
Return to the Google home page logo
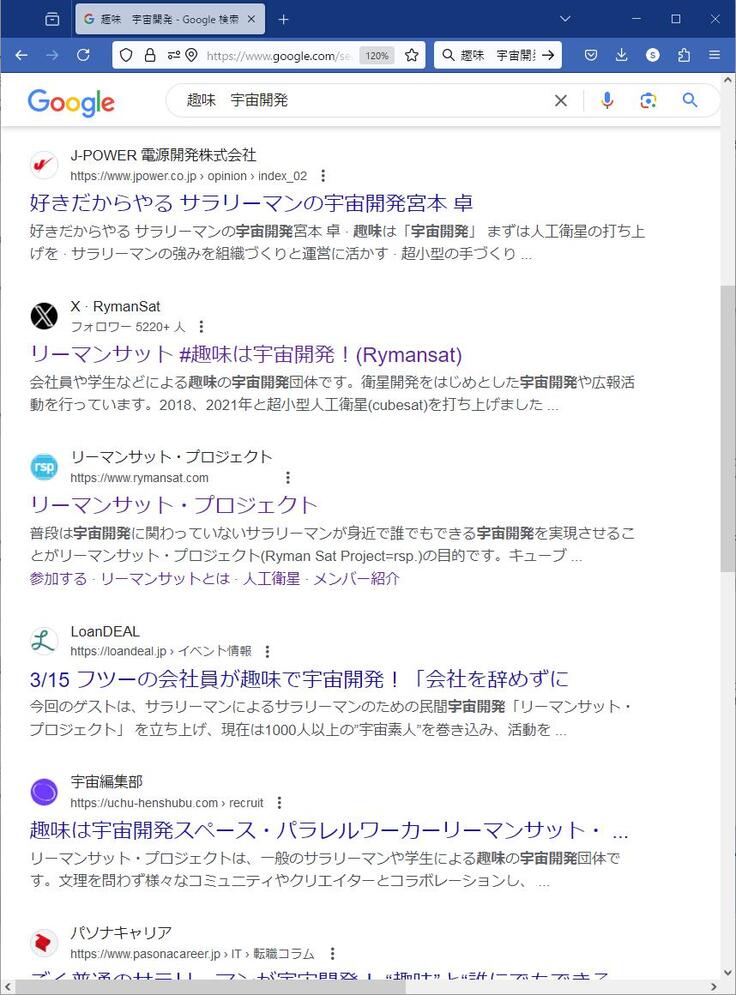pyautogui.click(x=71, y=101)
